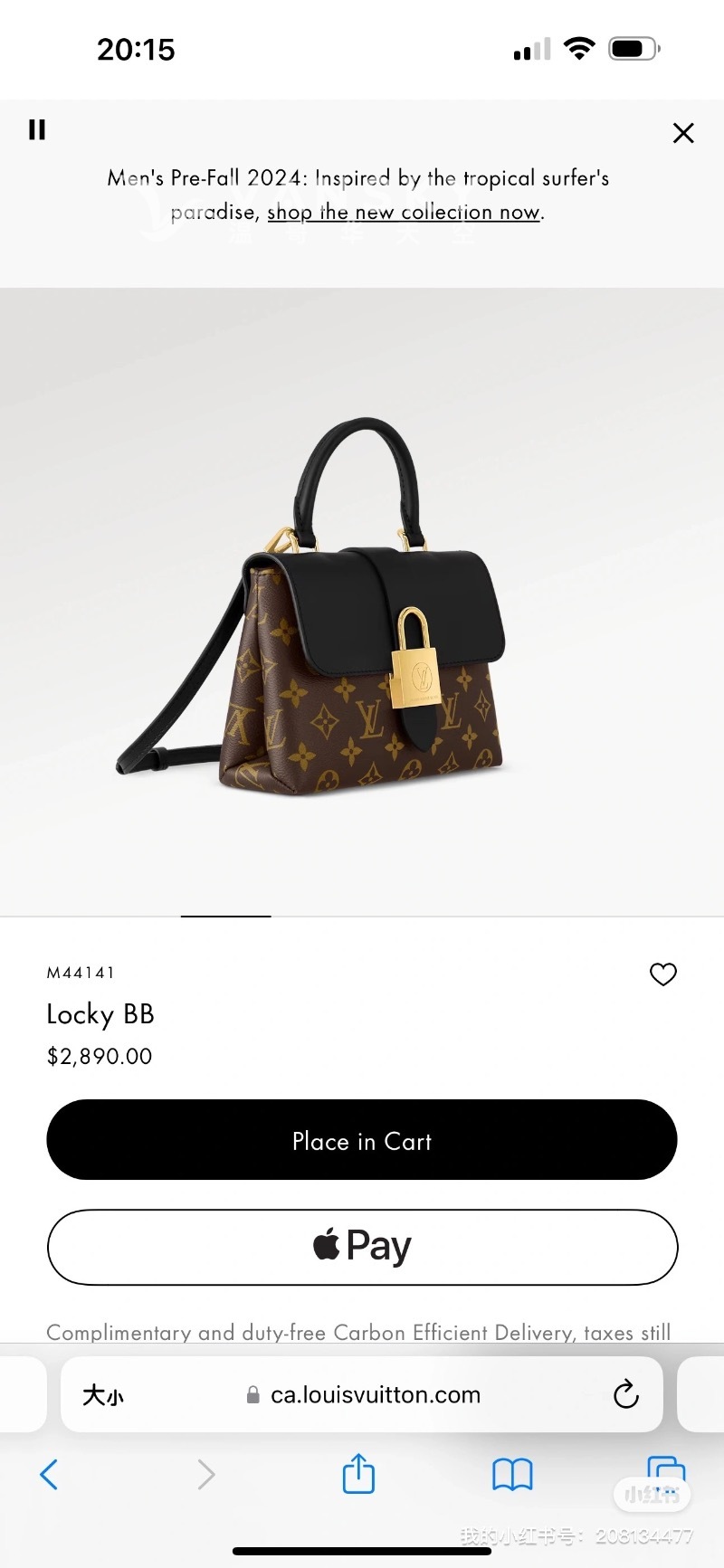724x1568 pixels.
Task: Follow the 'shop the new collection now' link
Action: point(404,213)
